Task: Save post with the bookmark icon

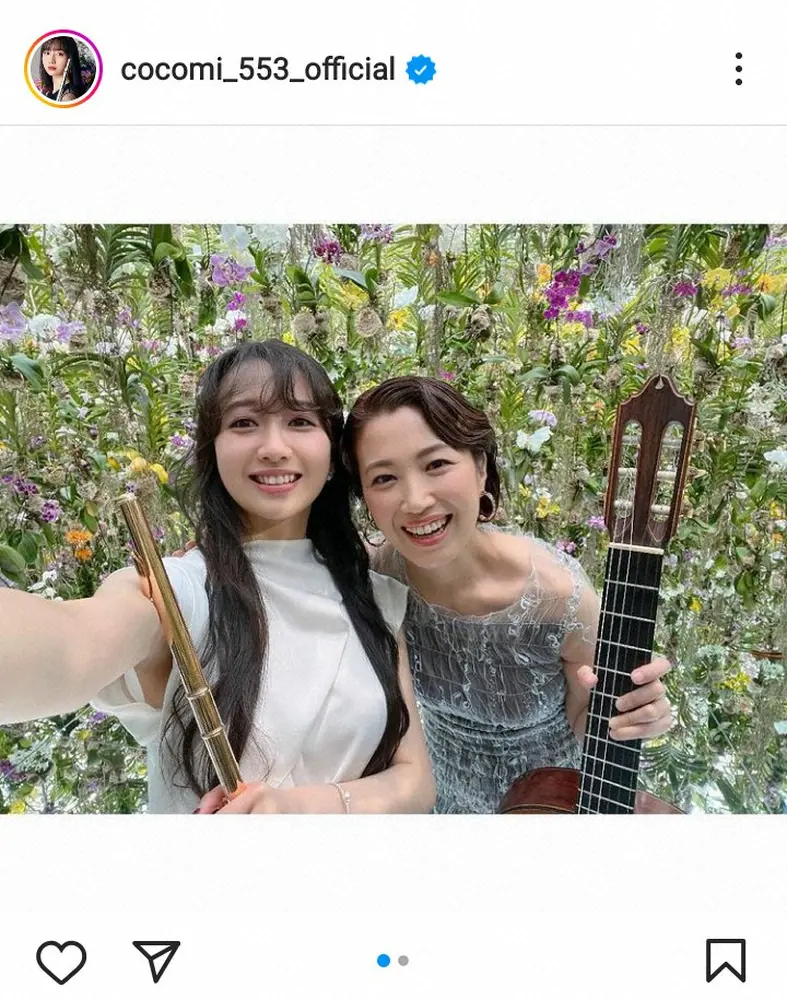Action: tap(725, 961)
